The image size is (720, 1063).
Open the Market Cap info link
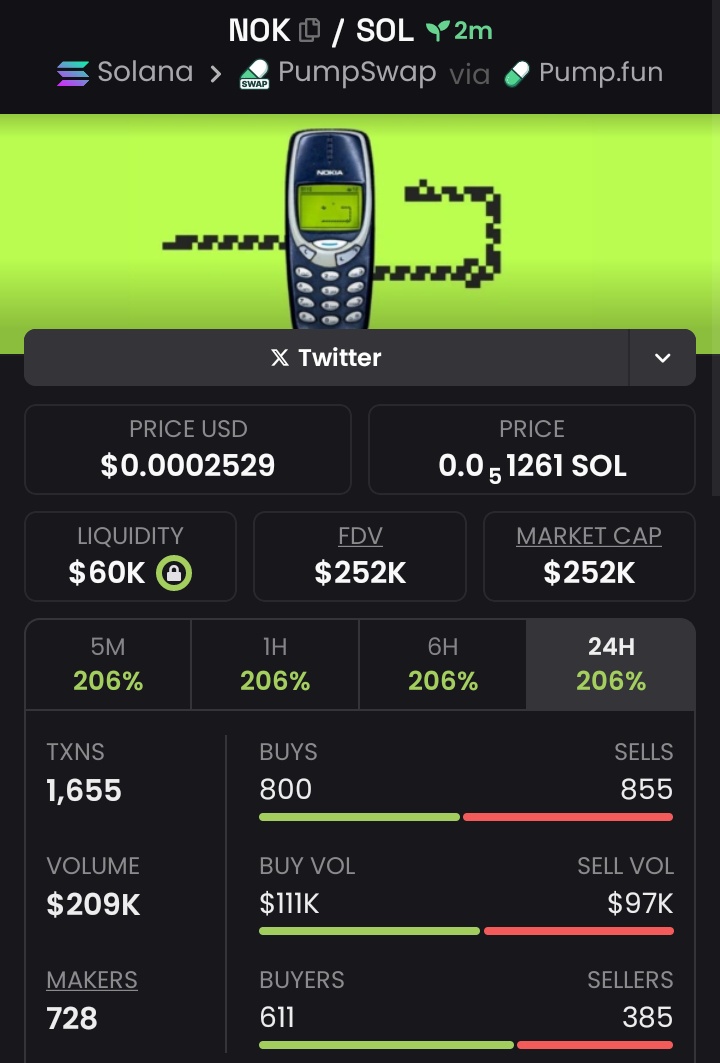pos(588,536)
